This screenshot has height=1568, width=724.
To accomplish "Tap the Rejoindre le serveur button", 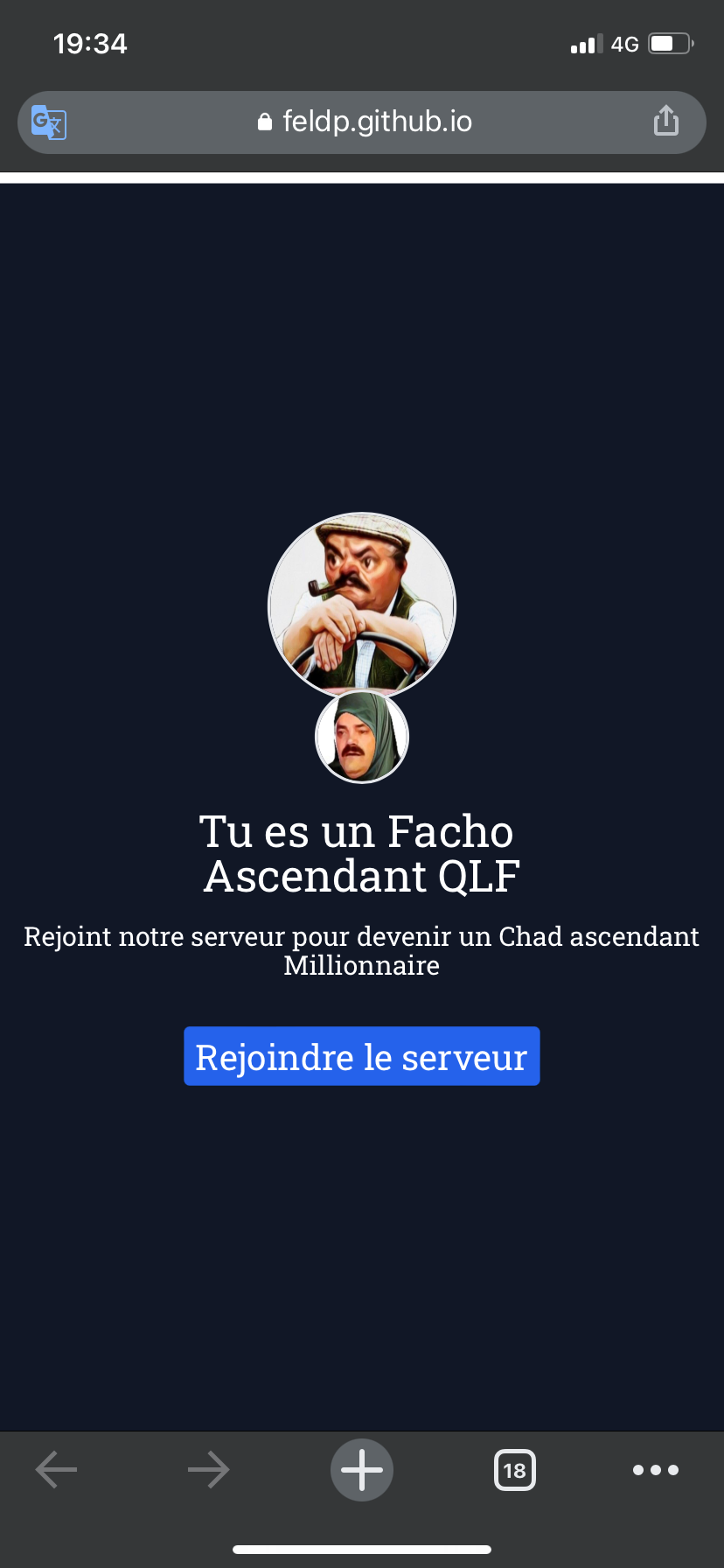I will coord(361,1056).
